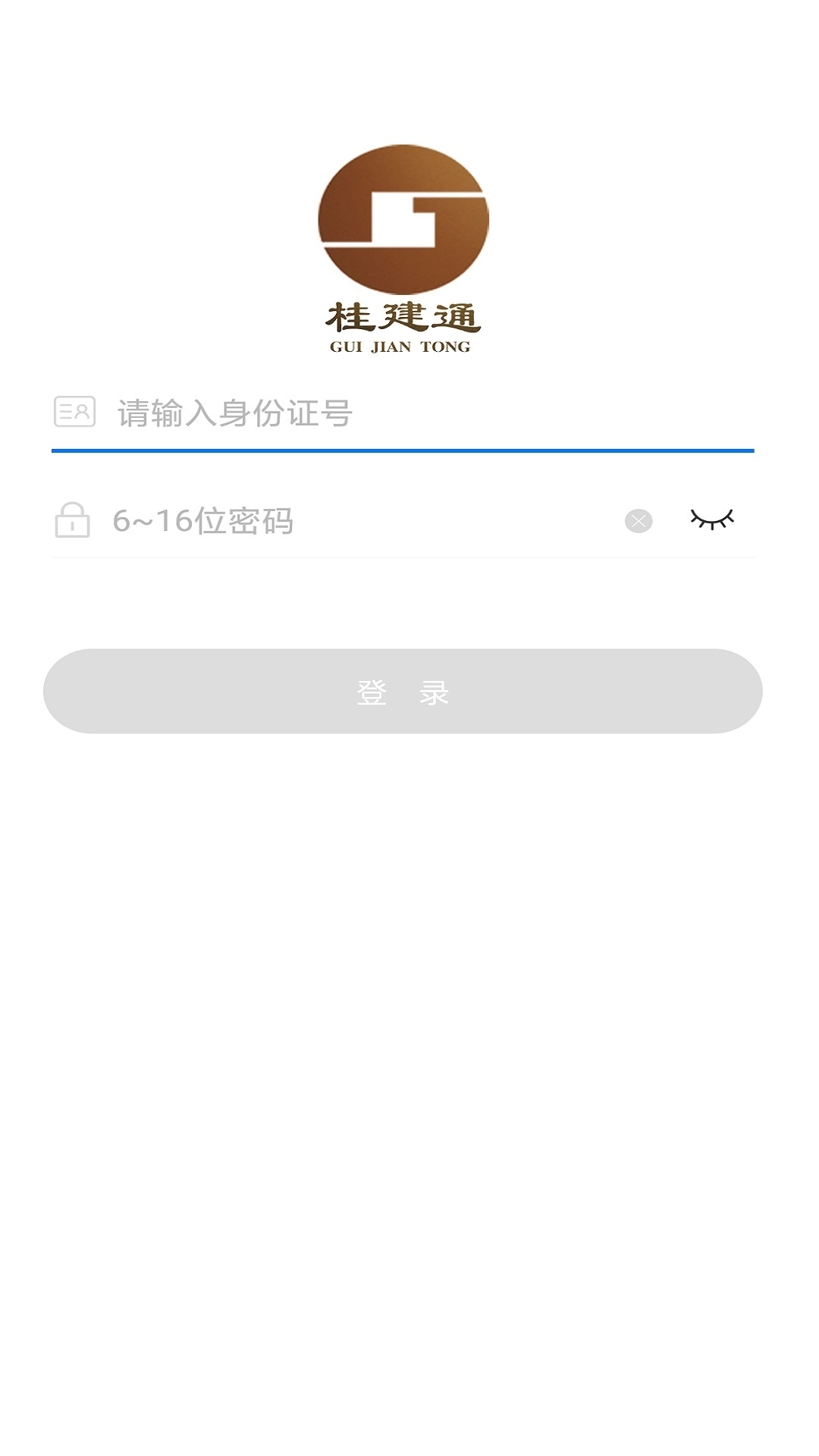819x1456 pixels.
Task: Select the closed-eye icon at the password row
Action: [713, 520]
